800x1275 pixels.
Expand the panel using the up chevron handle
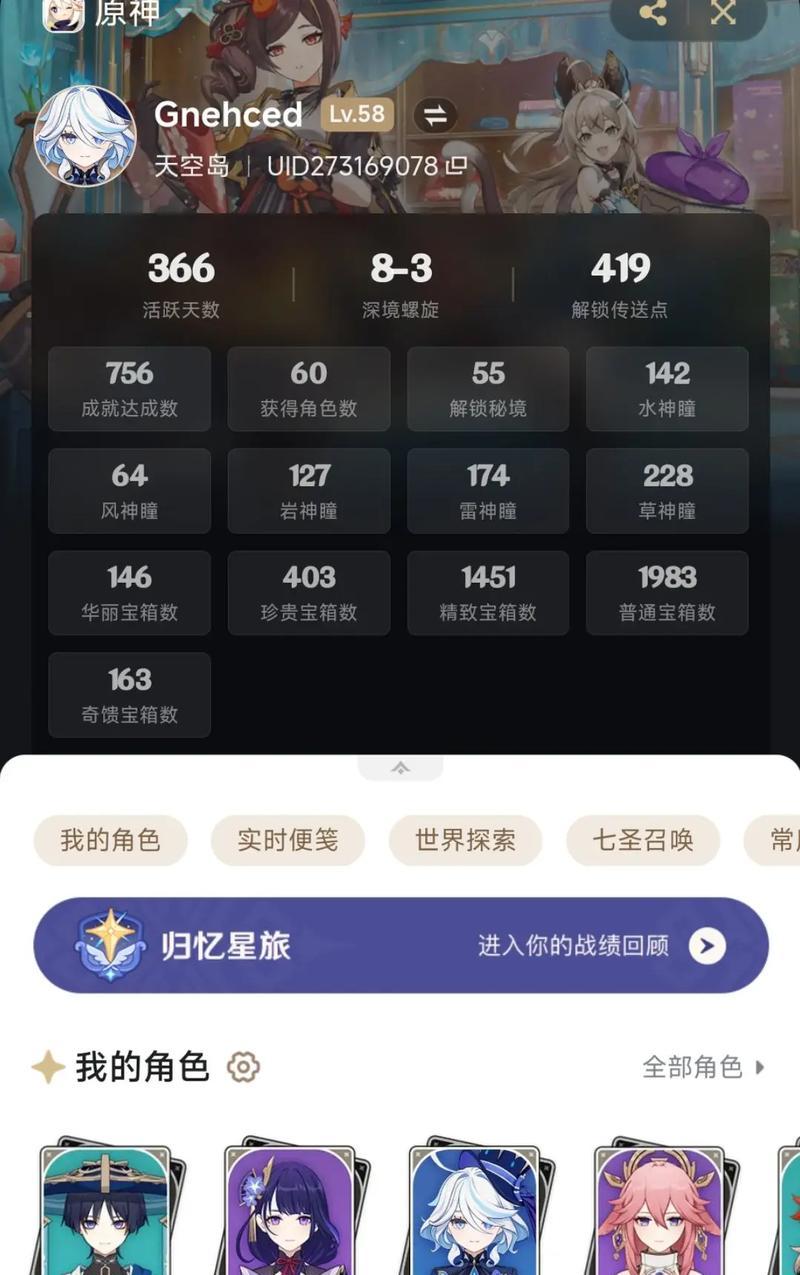[x=400, y=768]
